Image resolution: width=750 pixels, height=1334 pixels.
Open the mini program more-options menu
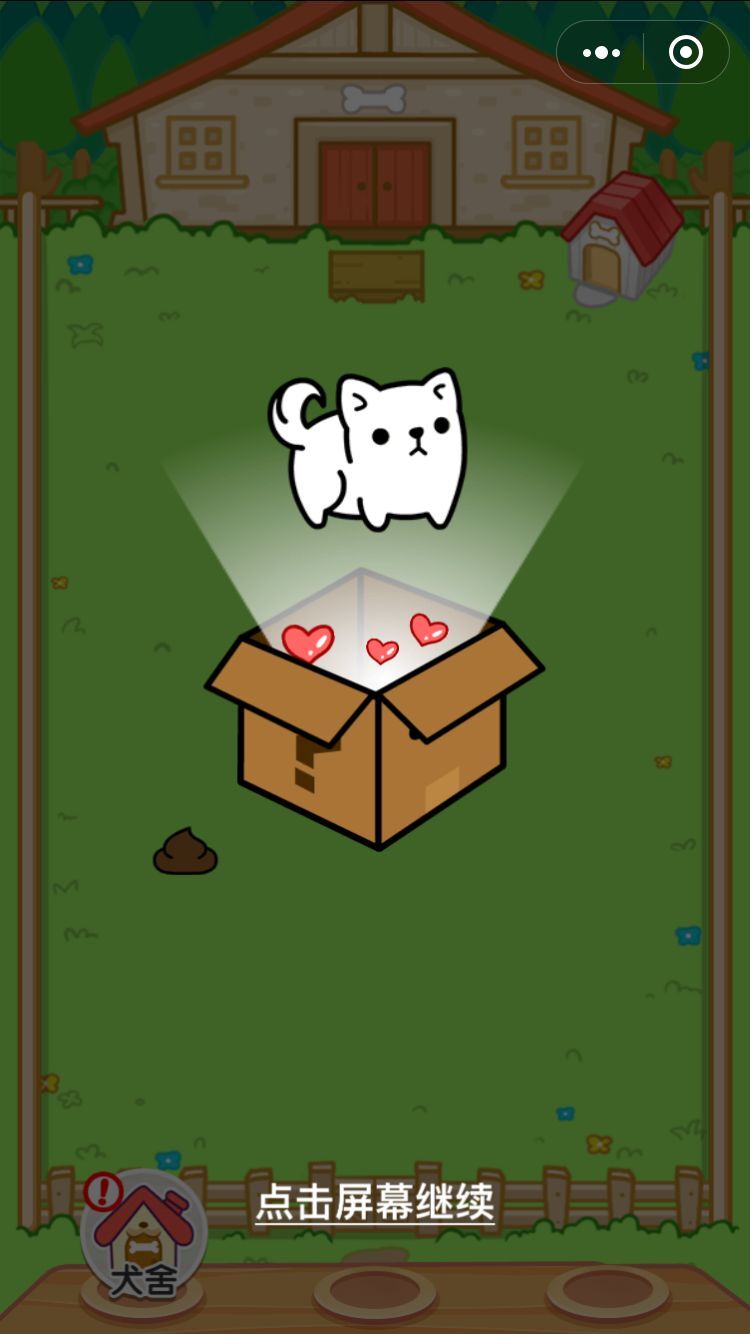tap(601, 53)
